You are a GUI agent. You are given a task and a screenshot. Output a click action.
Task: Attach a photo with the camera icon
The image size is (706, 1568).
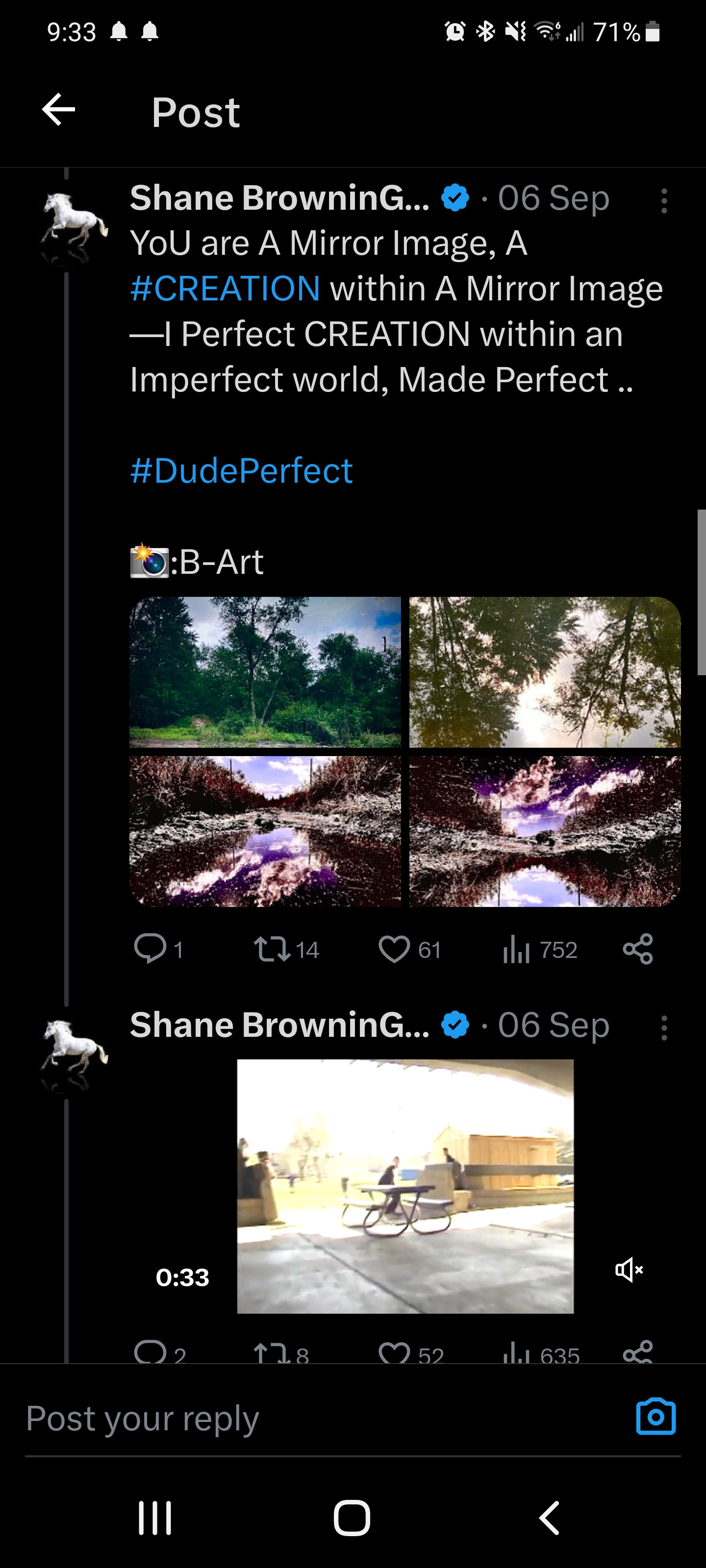click(656, 1417)
